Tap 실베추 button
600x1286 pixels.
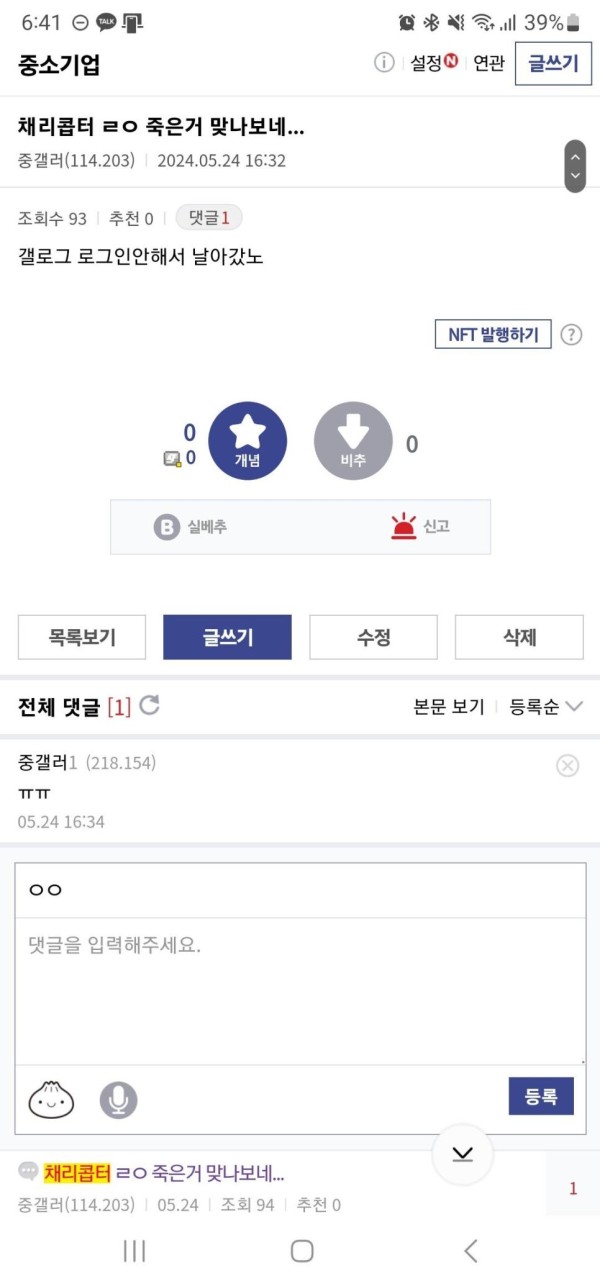pos(191,527)
